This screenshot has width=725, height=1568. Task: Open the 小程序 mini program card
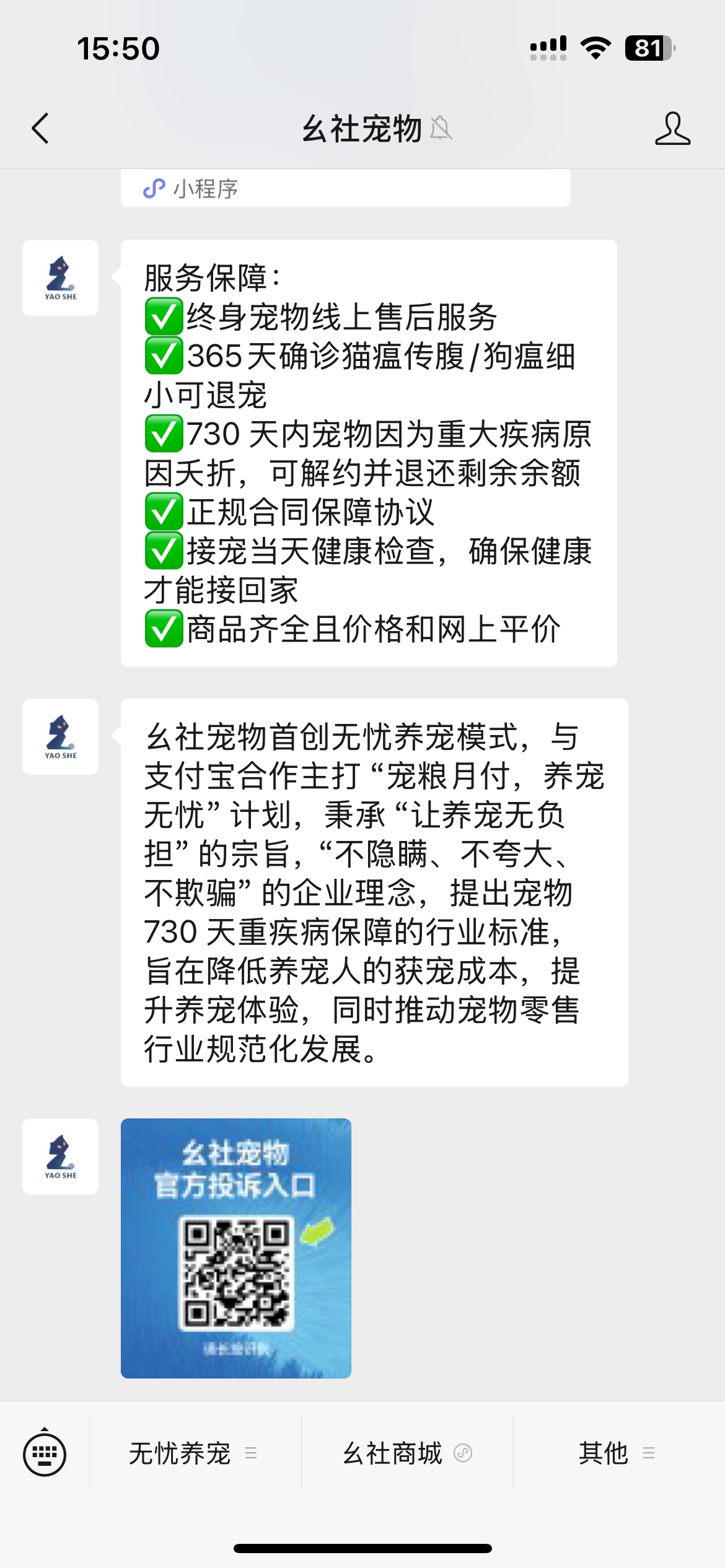[345, 188]
